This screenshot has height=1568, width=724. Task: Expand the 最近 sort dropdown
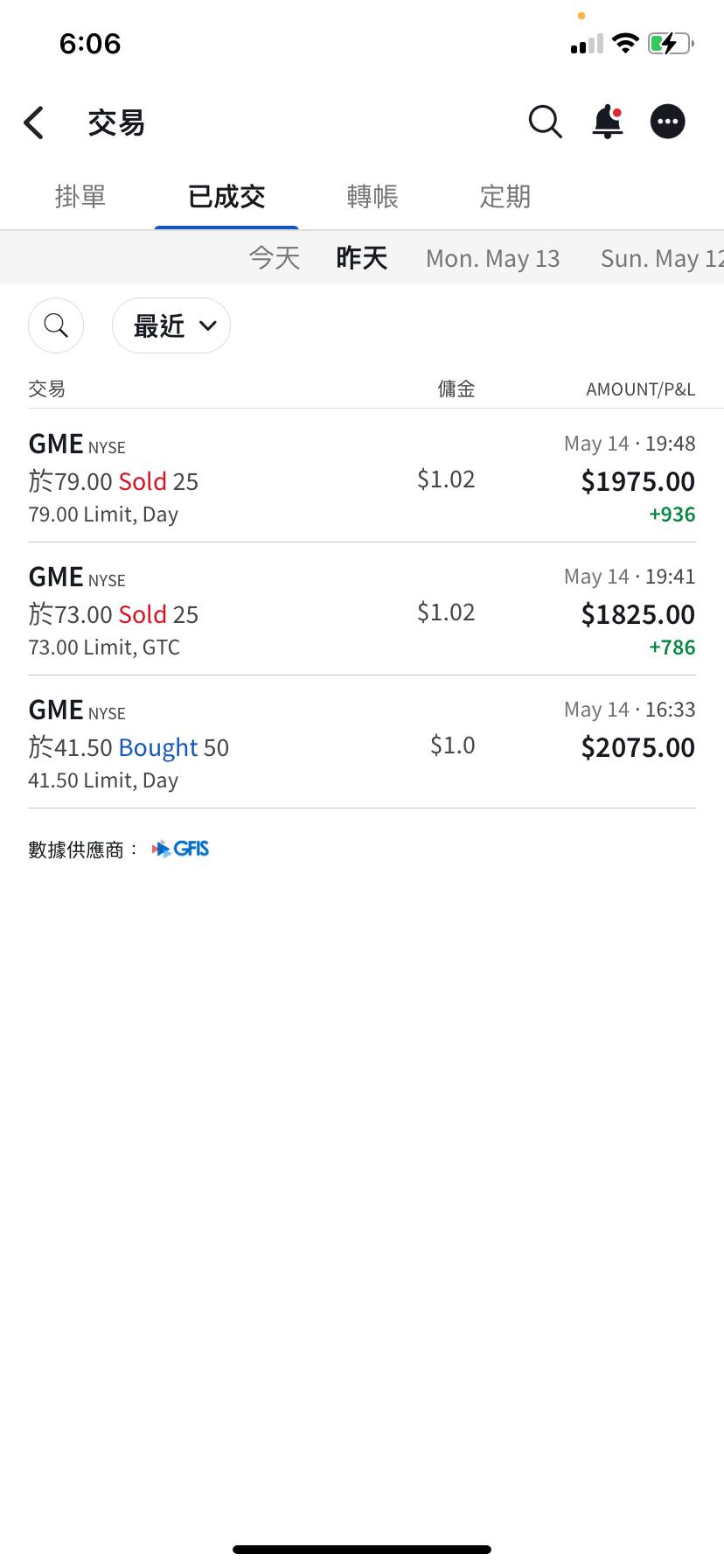[171, 325]
